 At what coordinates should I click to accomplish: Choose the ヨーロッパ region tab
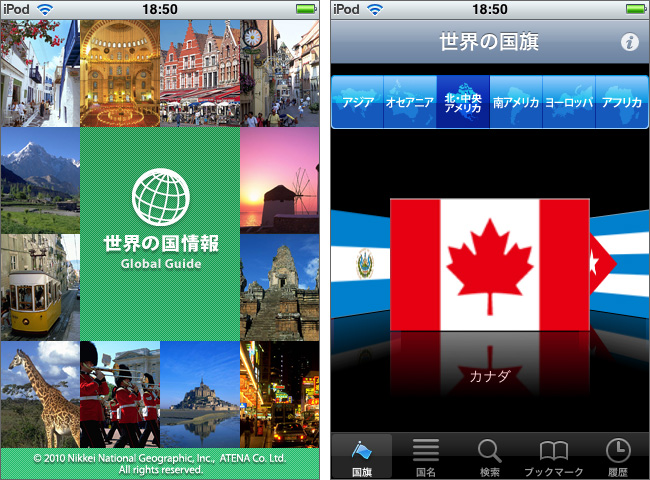(x=568, y=102)
